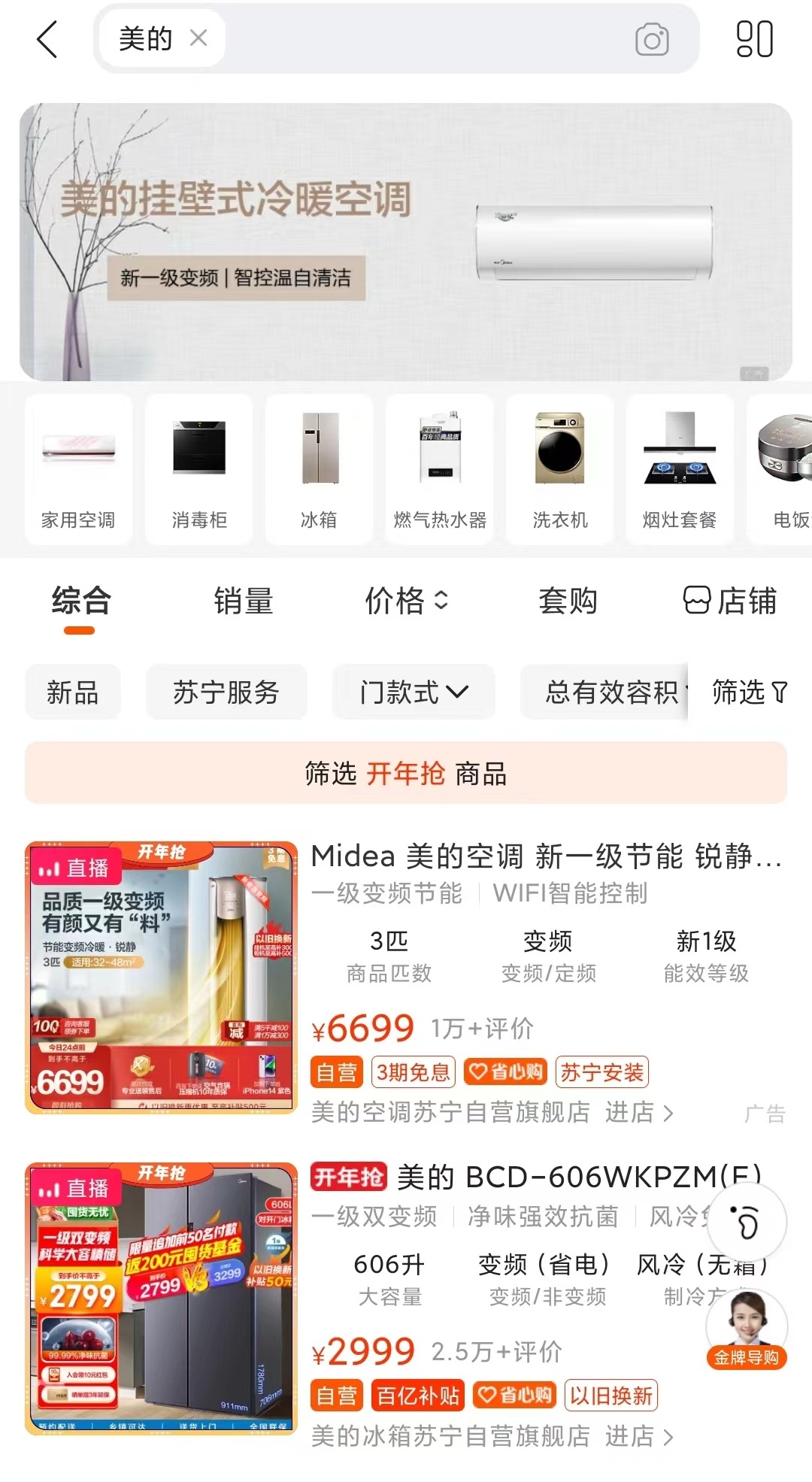This screenshot has height=1482, width=812.
Task: Open the 筛选 filter panel
Action: coord(748,693)
